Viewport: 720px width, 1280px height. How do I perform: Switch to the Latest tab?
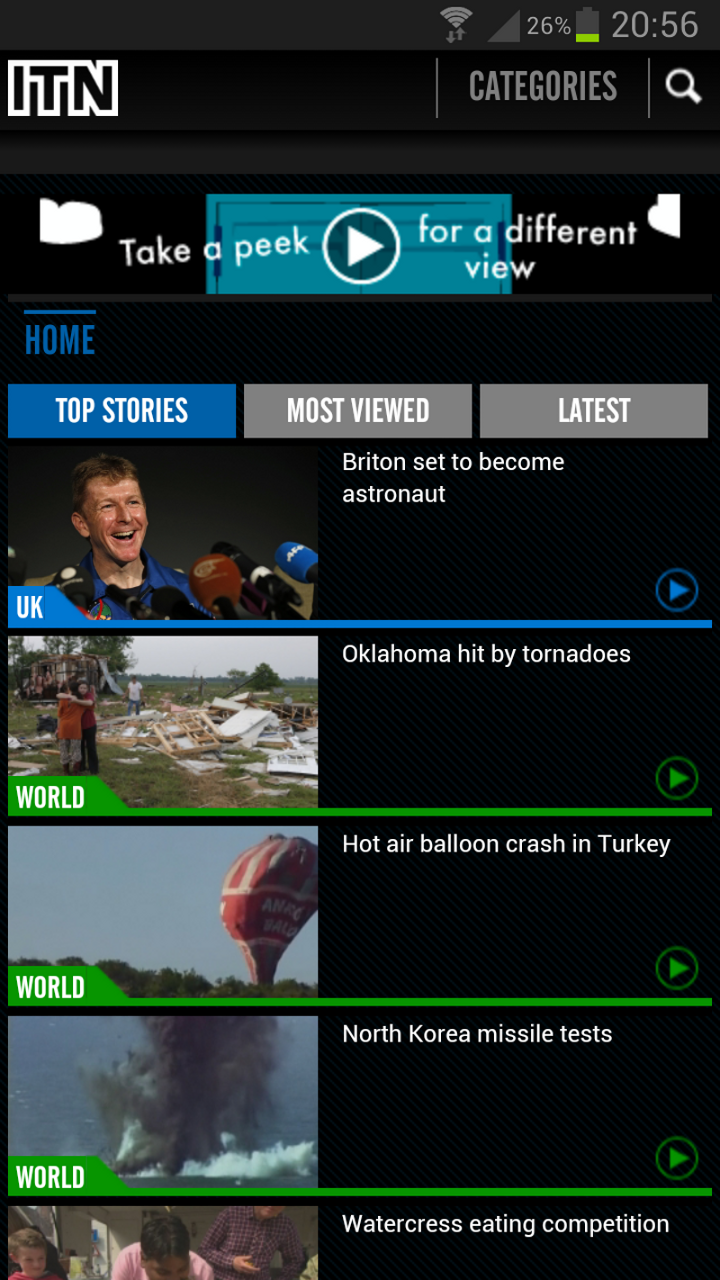coord(594,411)
